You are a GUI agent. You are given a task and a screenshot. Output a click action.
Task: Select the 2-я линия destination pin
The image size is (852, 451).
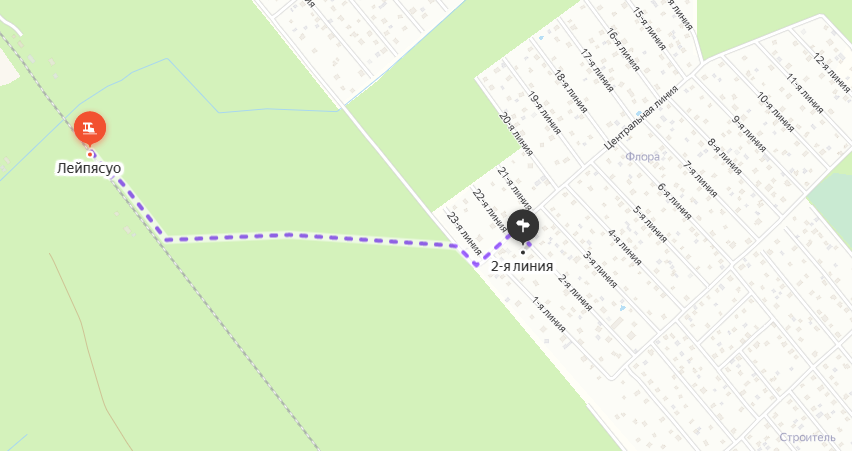[x=523, y=225]
